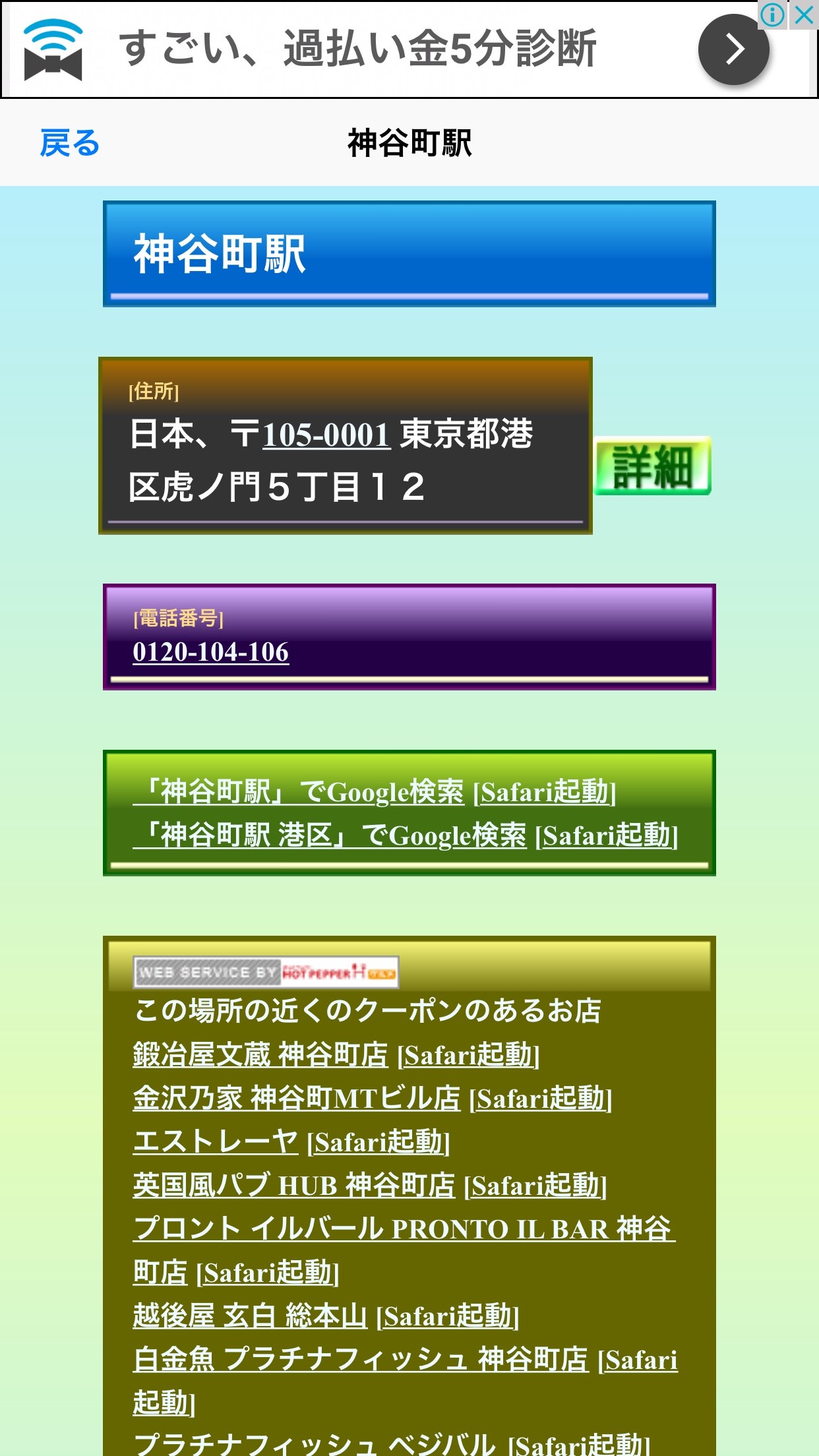Tap the postal code 105-0001 link
Image resolution: width=819 pixels, height=1456 pixels.
click(326, 435)
